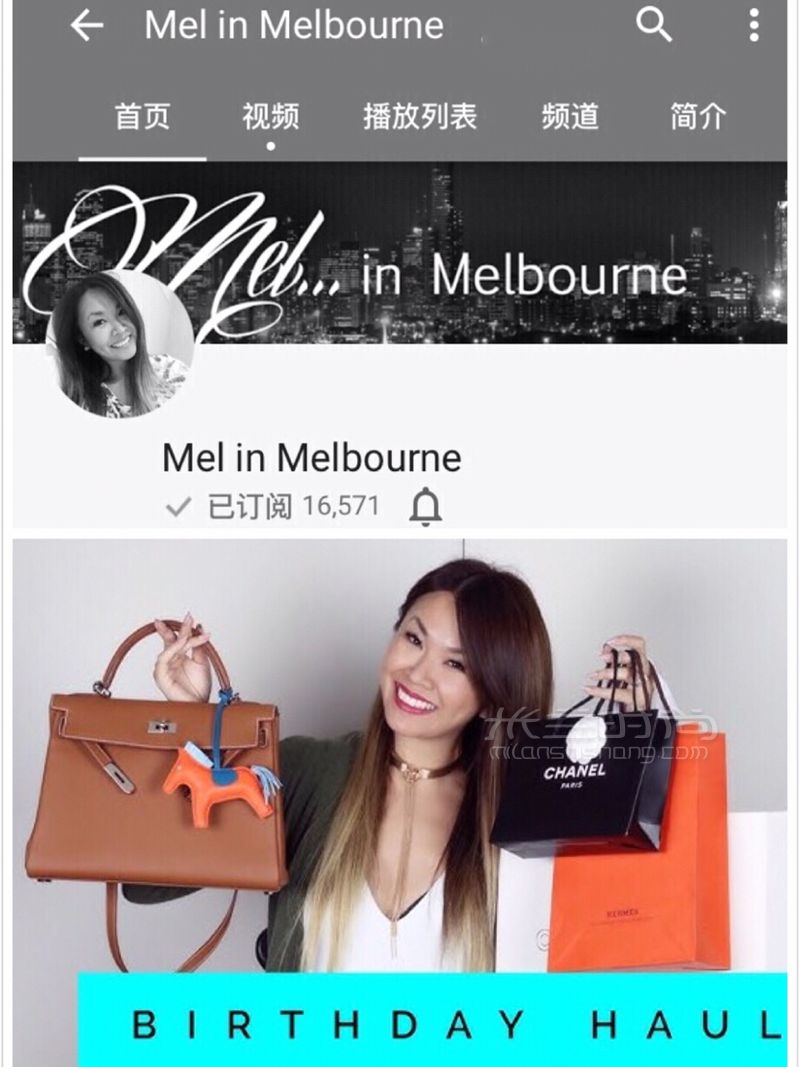Switch to the 首页 tab
The image size is (800, 1067).
(x=142, y=117)
